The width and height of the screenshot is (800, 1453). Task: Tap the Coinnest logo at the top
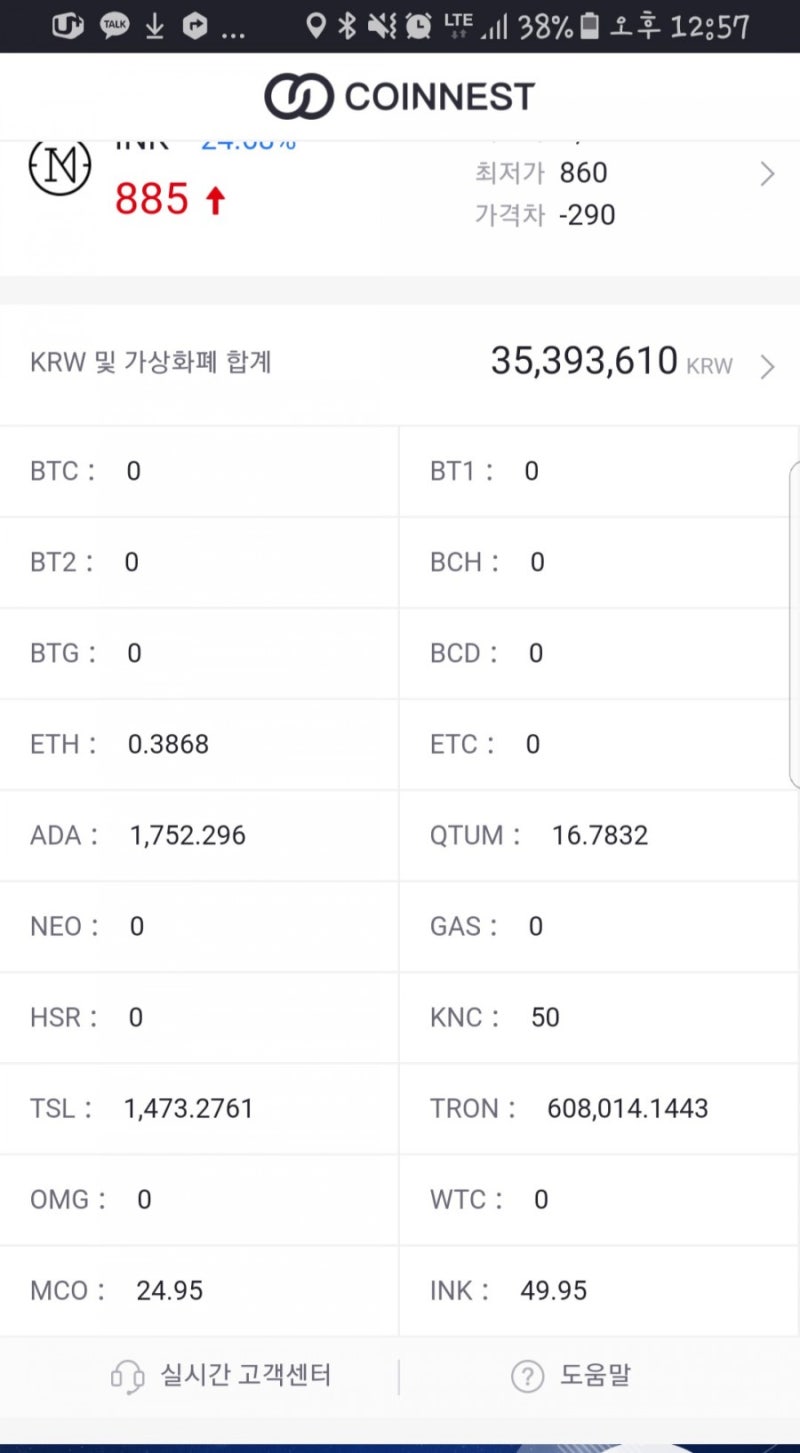click(x=399, y=95)
